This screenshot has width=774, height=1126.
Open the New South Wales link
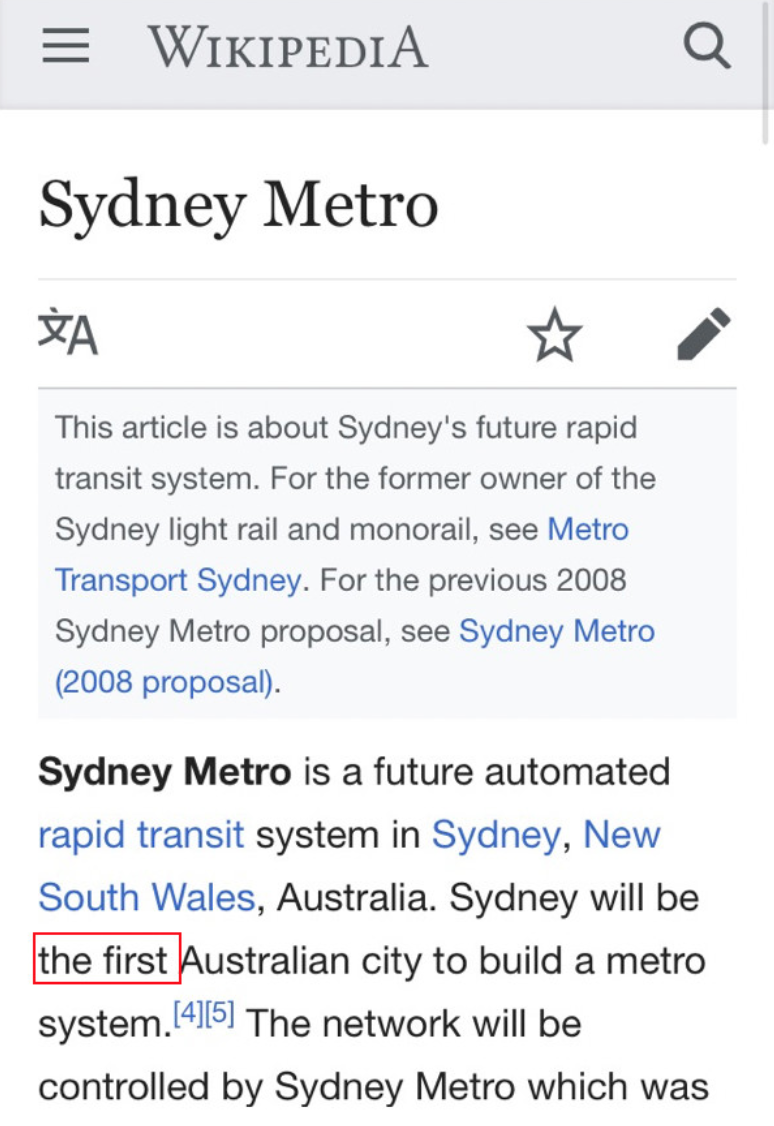click(146, 897)
